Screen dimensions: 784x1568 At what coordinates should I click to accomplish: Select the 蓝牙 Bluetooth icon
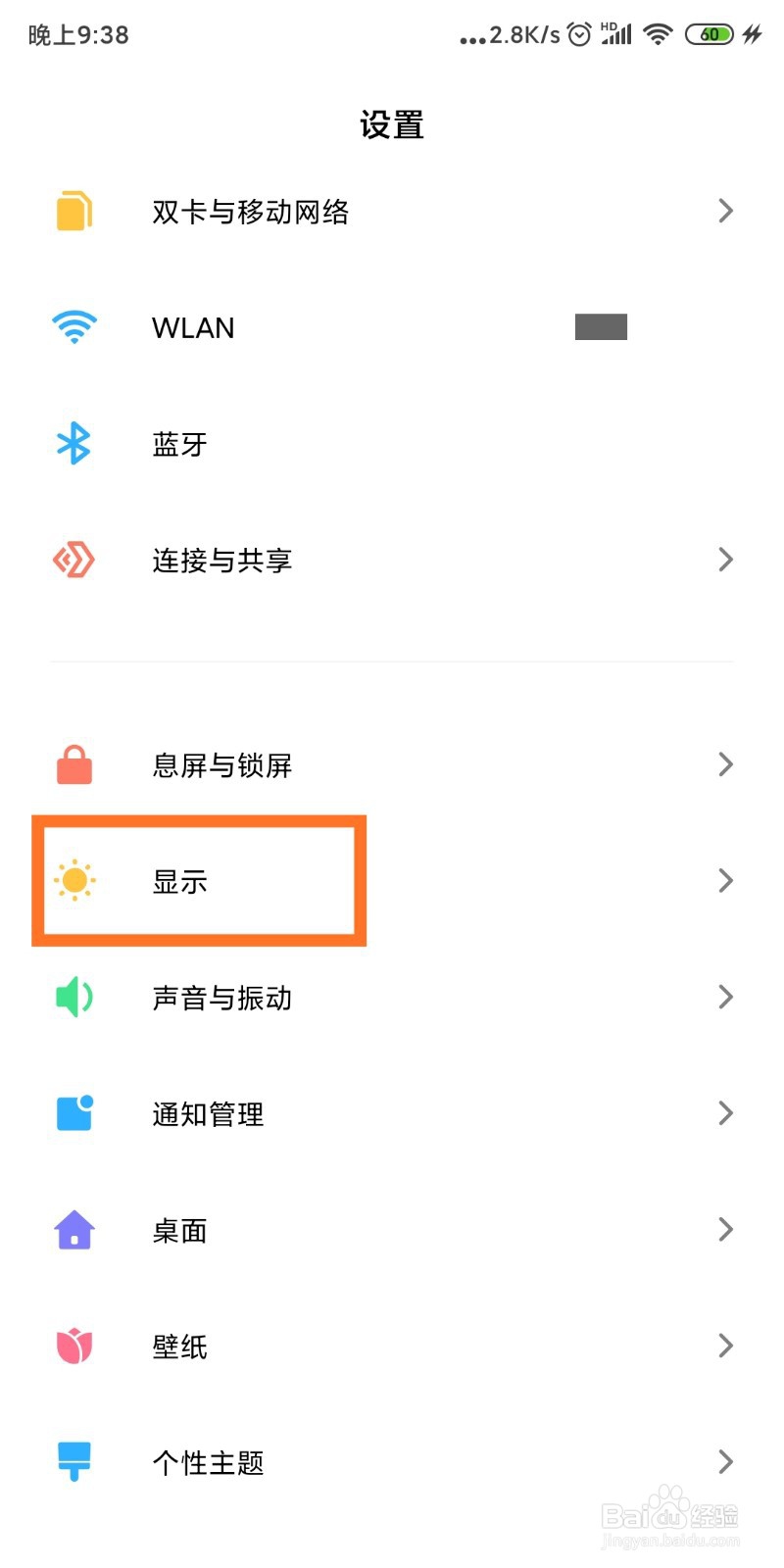pos(73,443)
